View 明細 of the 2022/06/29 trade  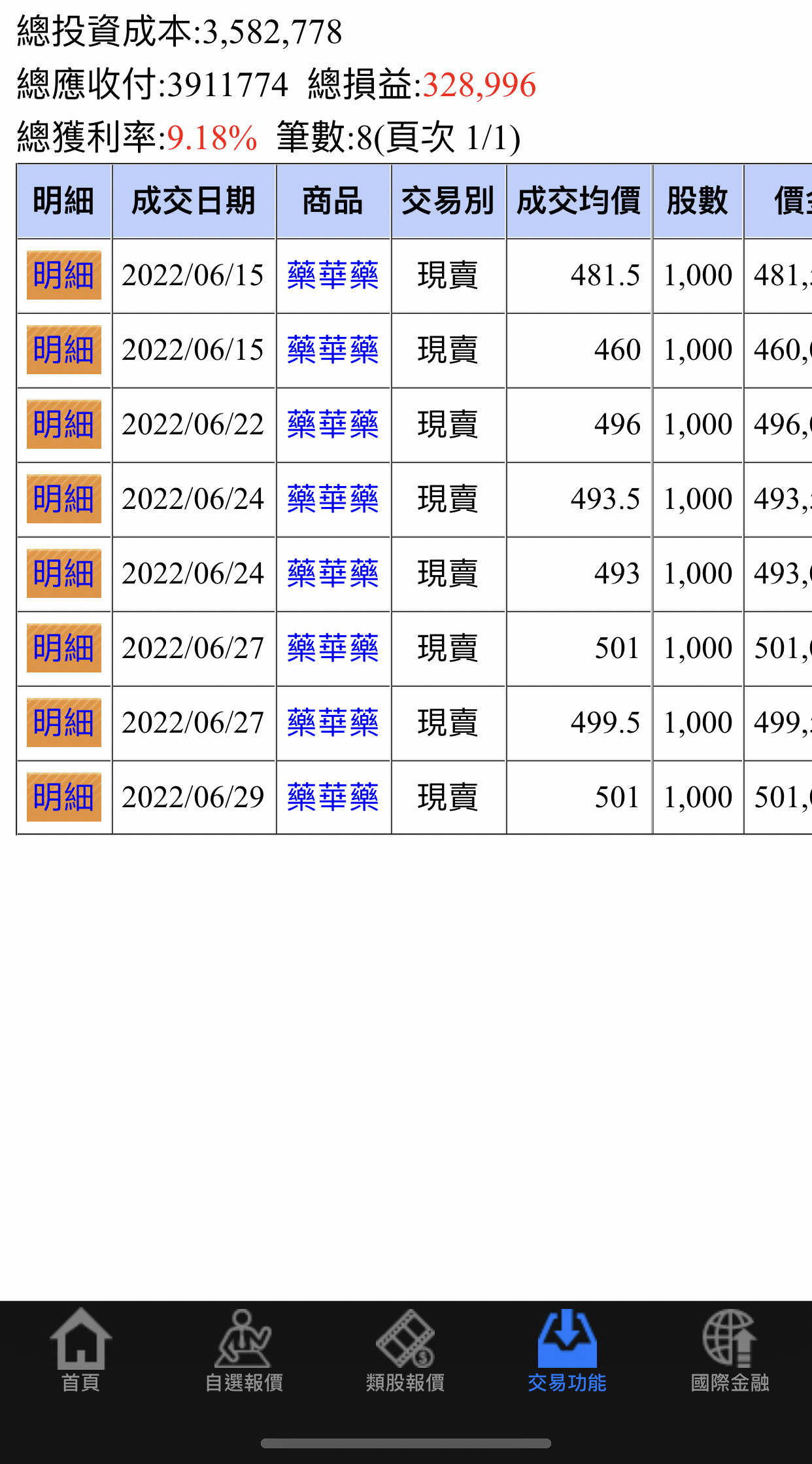click(63, 797)
